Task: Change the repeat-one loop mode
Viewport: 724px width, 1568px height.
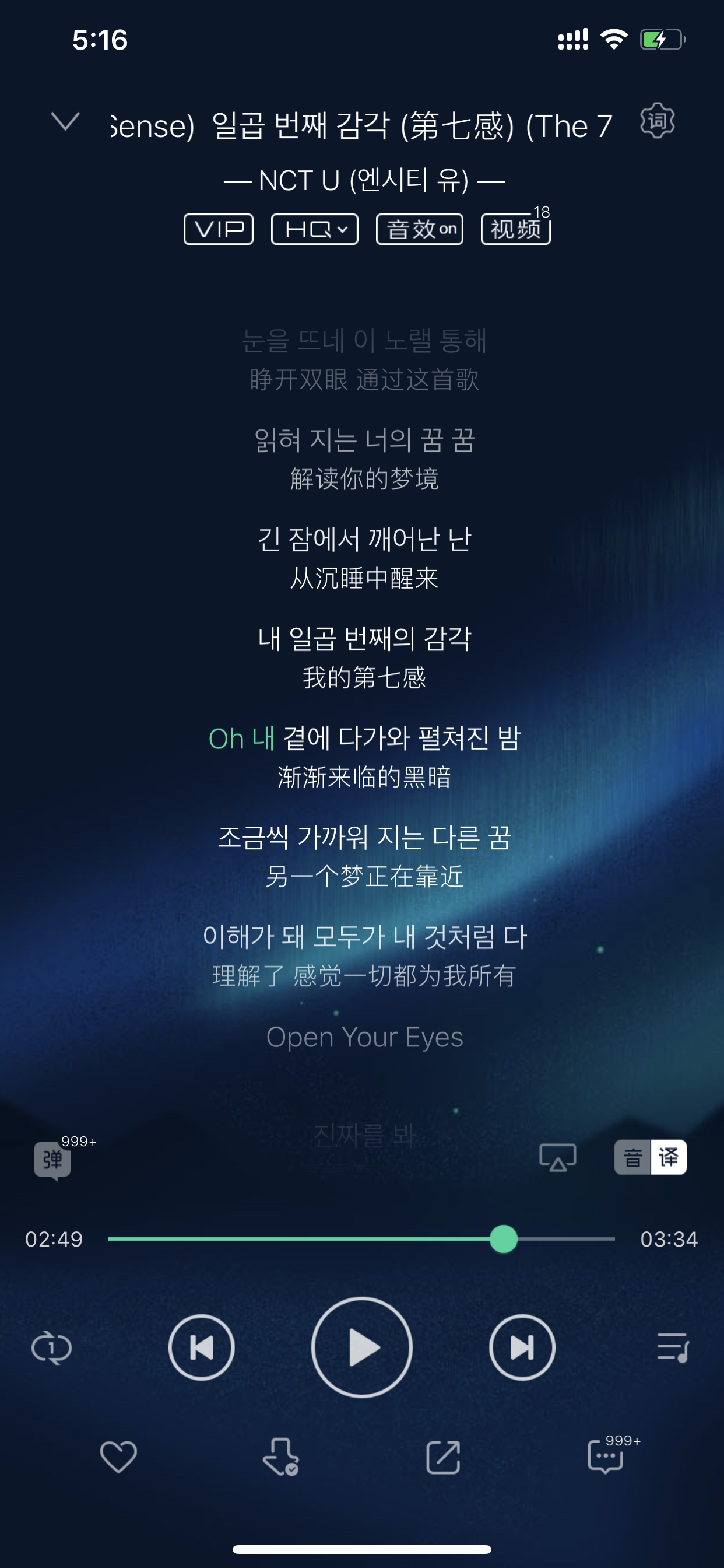Action: [x=52, y=1347]
